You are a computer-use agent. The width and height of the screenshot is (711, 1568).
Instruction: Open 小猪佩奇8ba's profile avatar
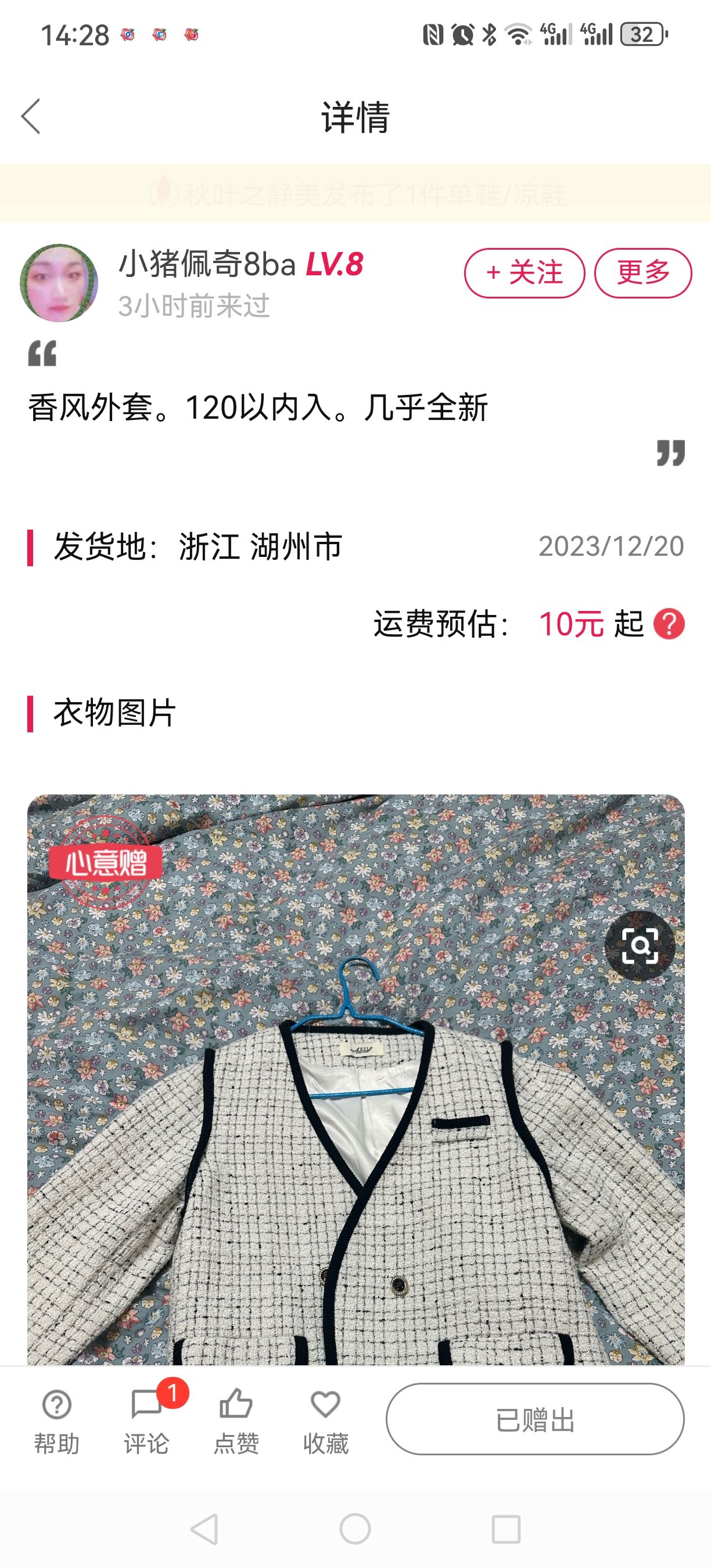pyautogui.click(x=59, y=283)
